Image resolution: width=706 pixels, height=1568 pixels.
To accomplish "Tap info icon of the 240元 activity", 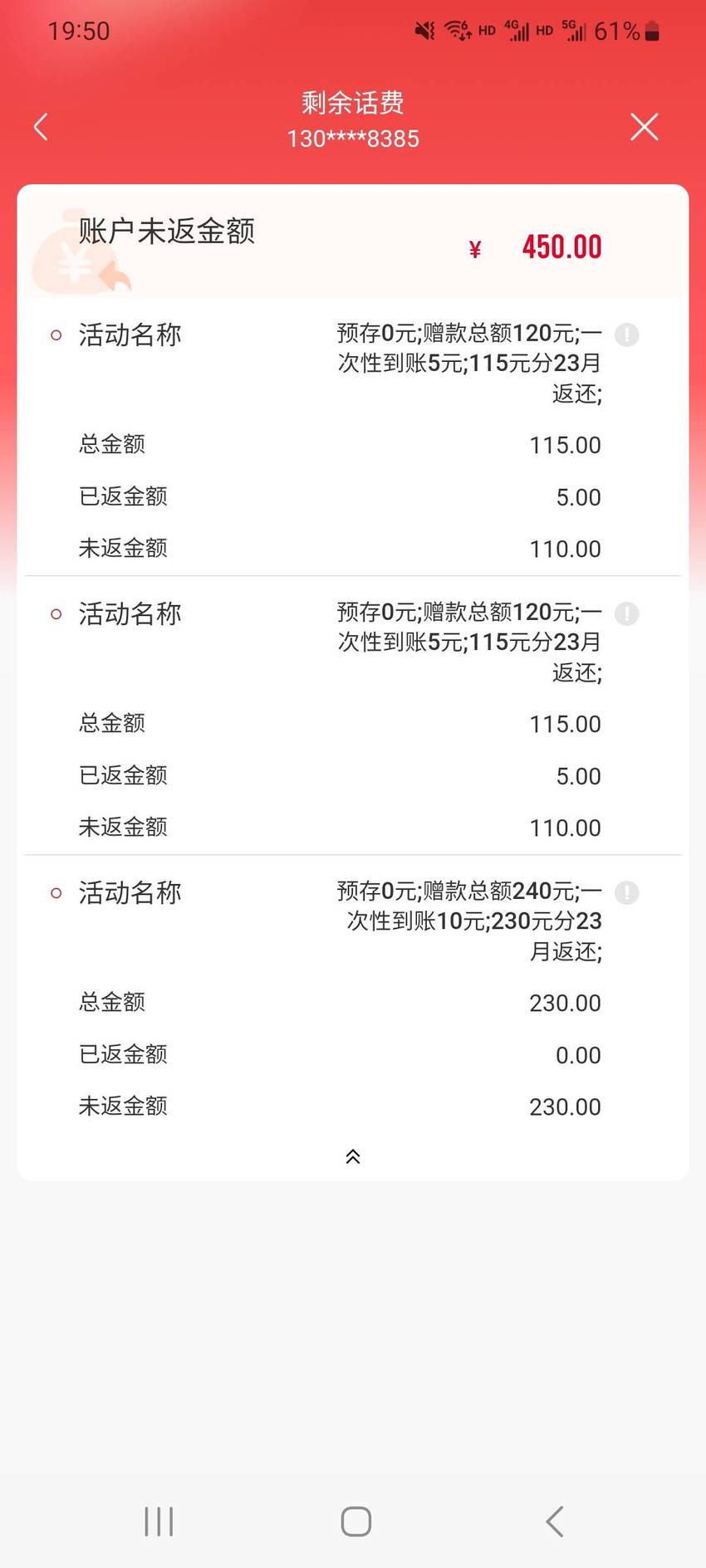I will tap(626, 892).
